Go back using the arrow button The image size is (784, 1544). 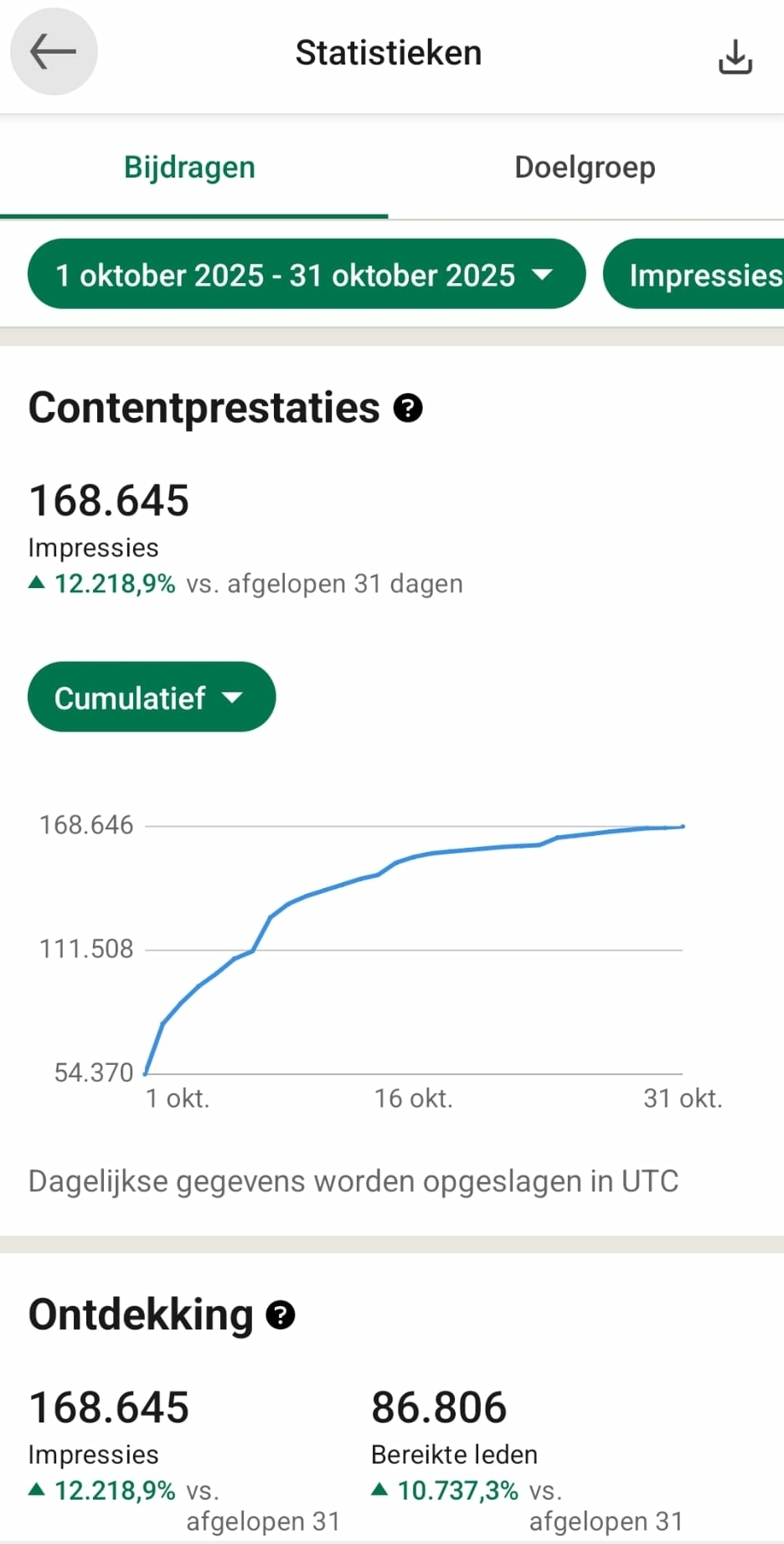pyautogui.click(x=54, y=52)
